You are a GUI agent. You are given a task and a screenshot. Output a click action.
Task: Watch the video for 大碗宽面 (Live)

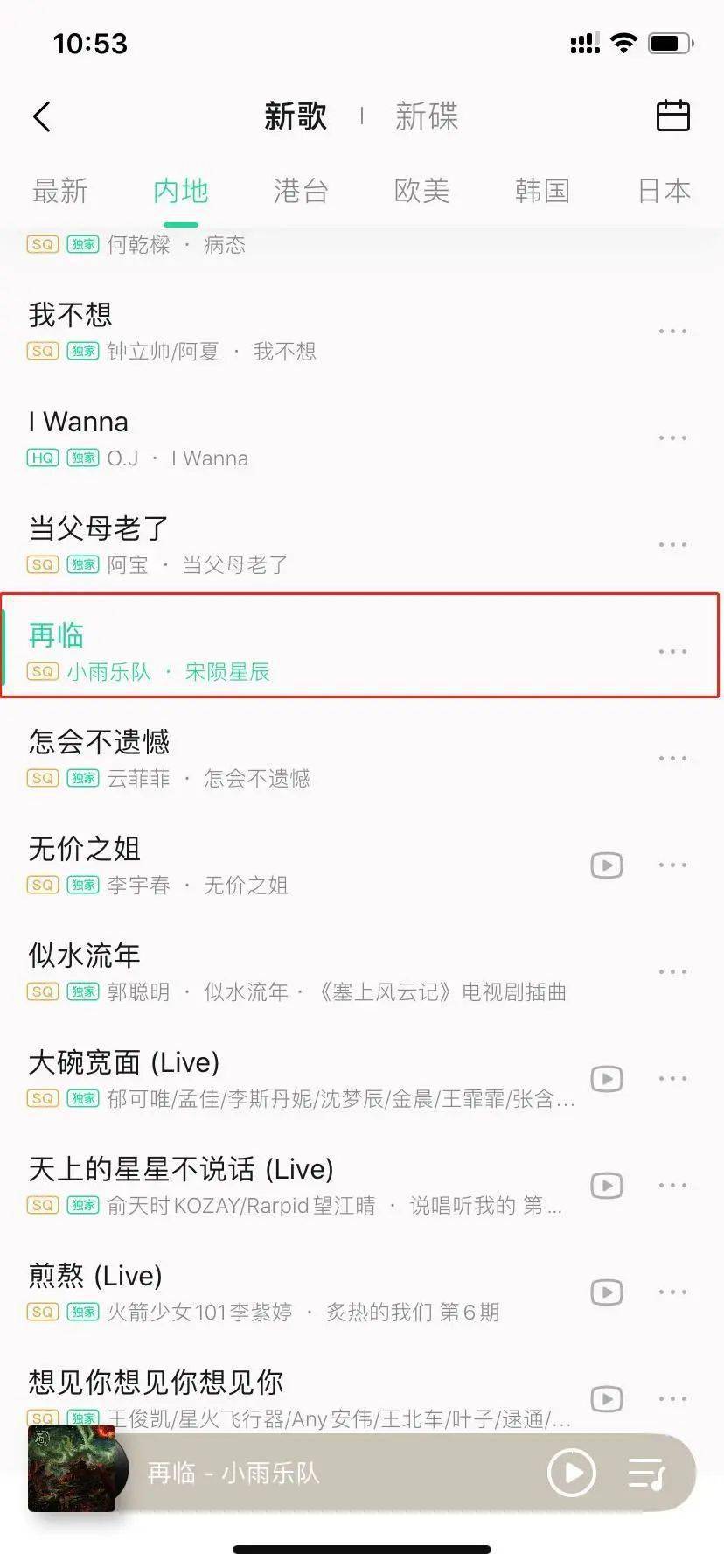607,1079
